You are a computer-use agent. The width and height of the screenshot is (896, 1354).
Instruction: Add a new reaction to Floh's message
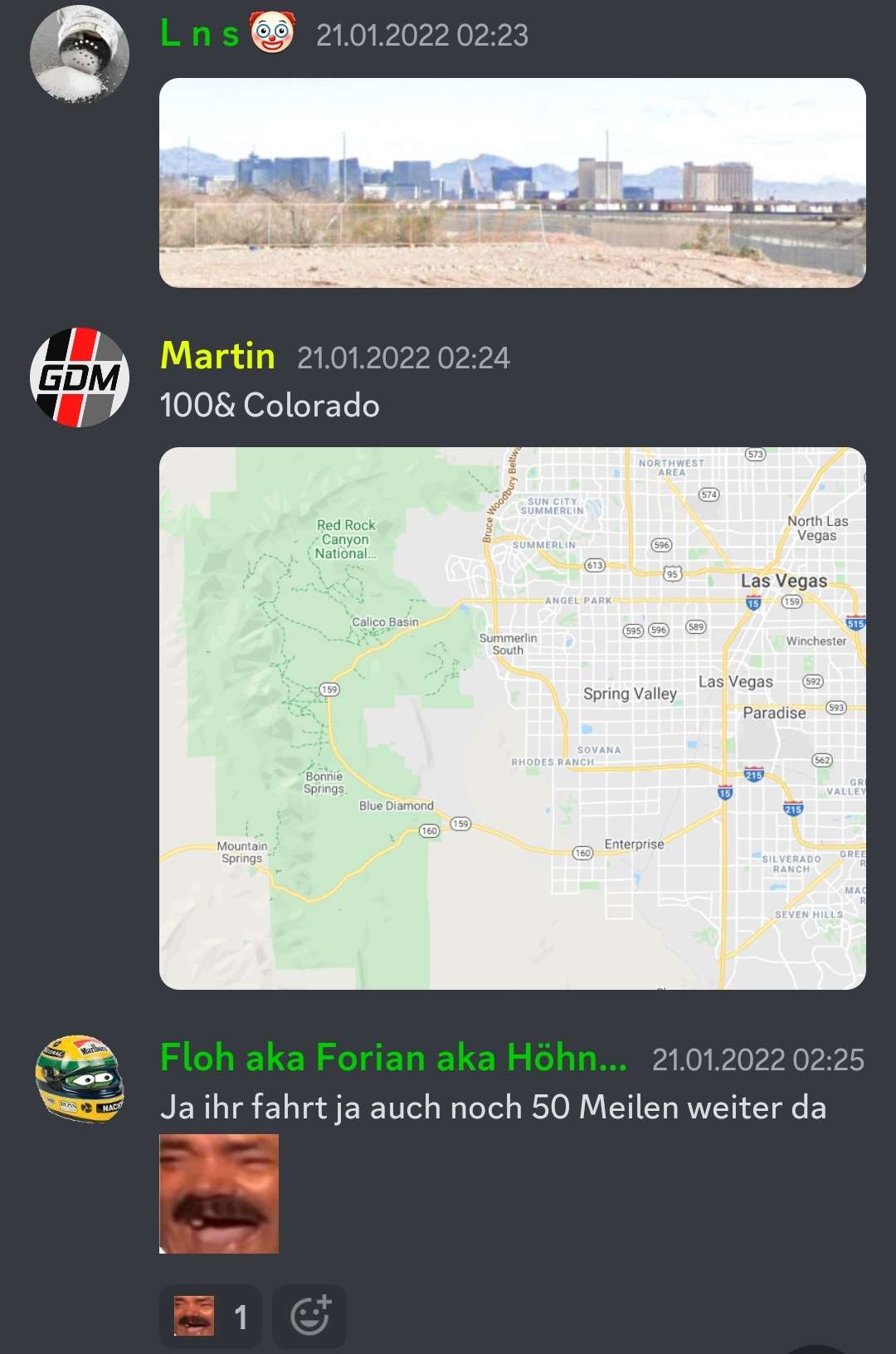(x=309, y=1316)
